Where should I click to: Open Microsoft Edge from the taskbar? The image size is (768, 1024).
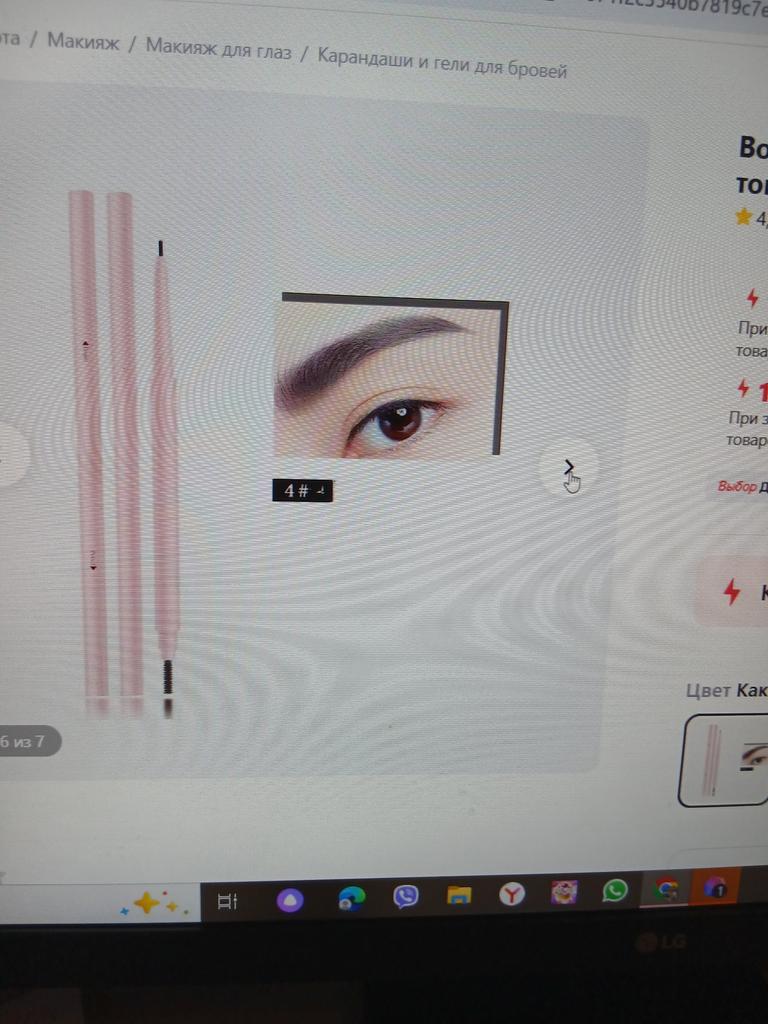pos(351,898)
